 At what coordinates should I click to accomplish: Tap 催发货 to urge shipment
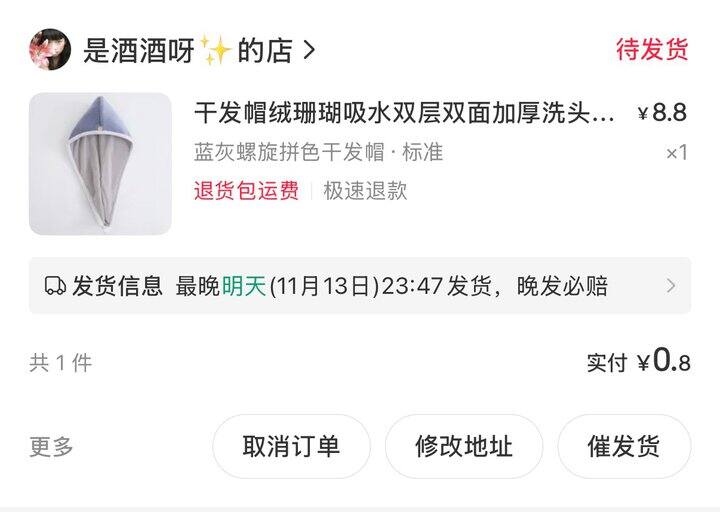624,446
